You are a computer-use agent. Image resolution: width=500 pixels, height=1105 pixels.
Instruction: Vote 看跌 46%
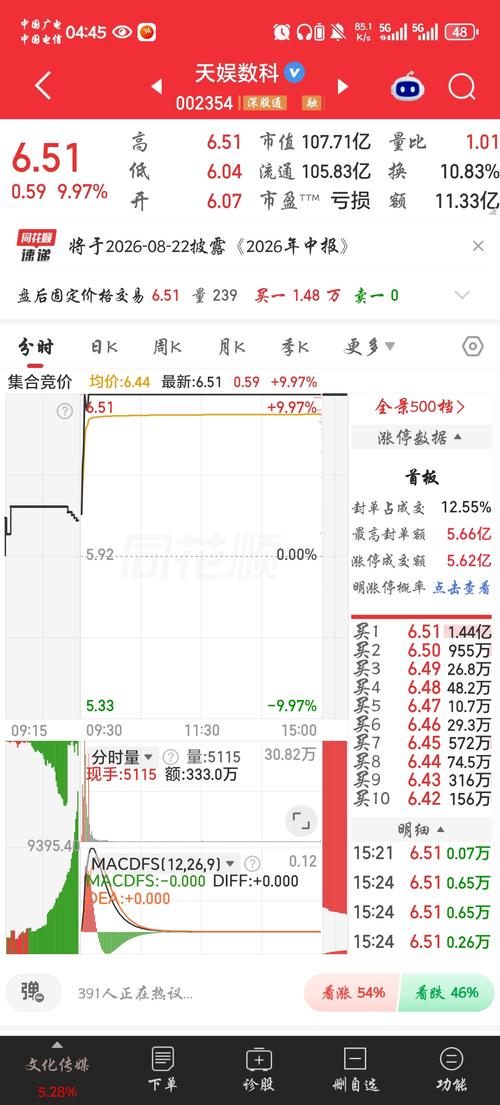446,993
